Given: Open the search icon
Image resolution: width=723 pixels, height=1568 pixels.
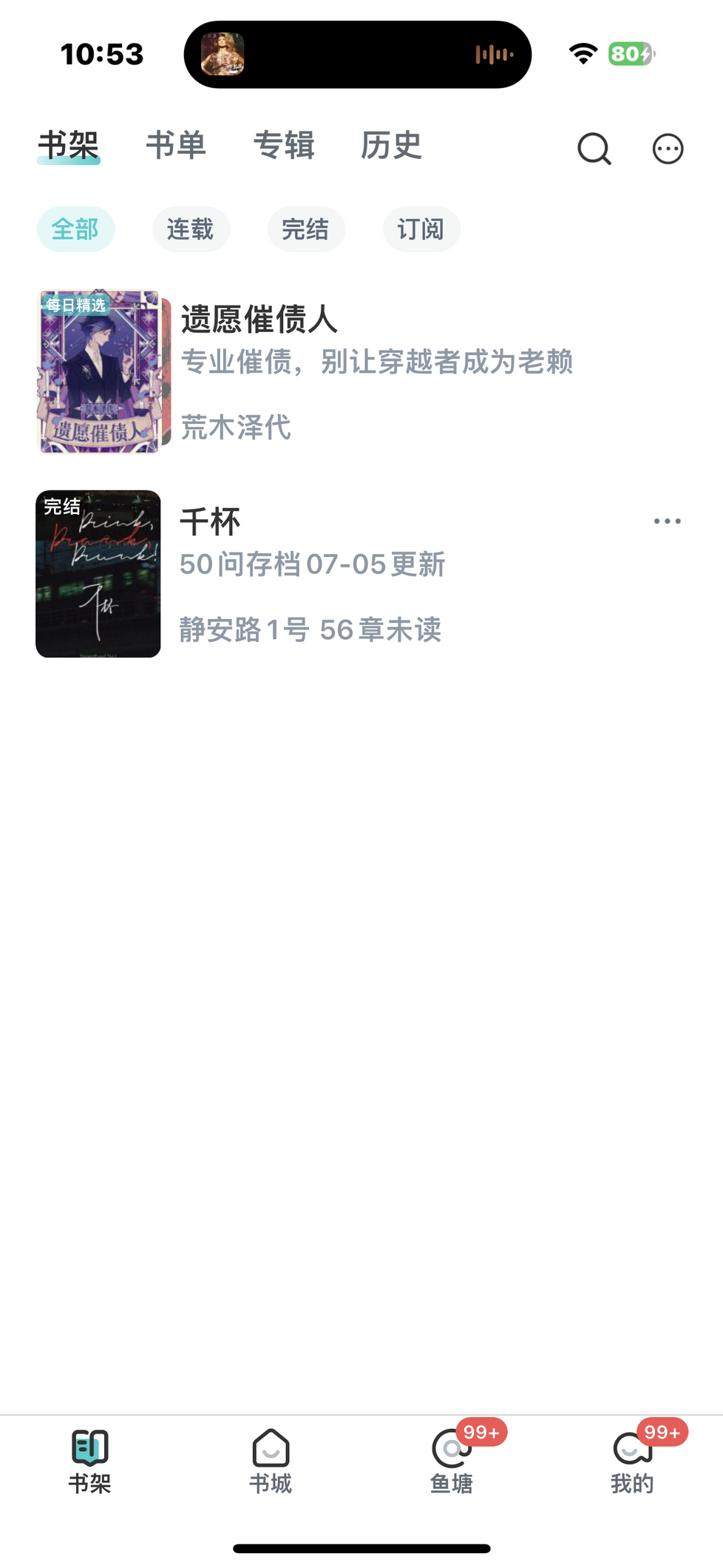Looking at the screenshot, I should [x=594, y=149].
